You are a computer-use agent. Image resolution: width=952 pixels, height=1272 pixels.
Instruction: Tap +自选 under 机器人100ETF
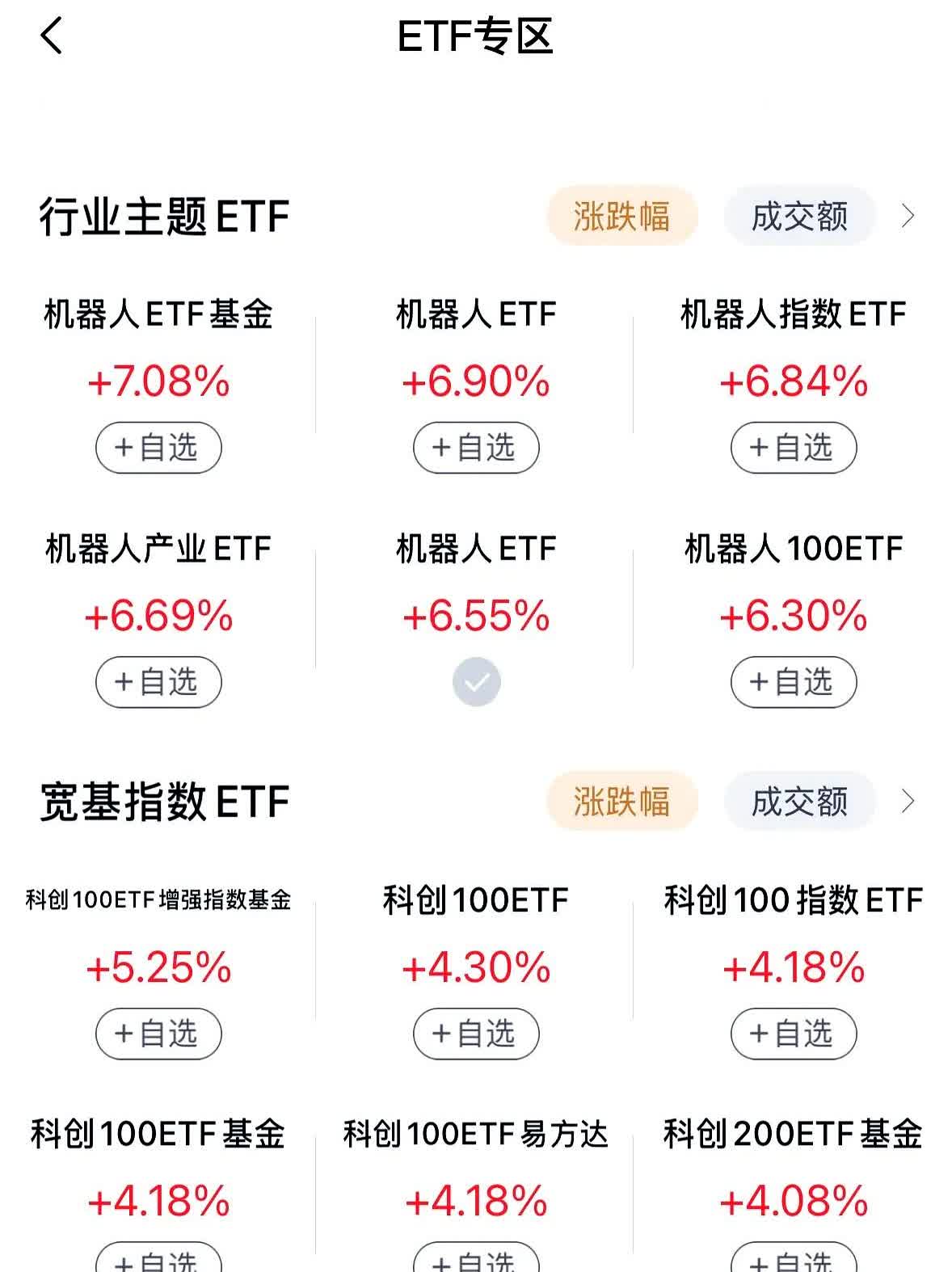[793, 682]
